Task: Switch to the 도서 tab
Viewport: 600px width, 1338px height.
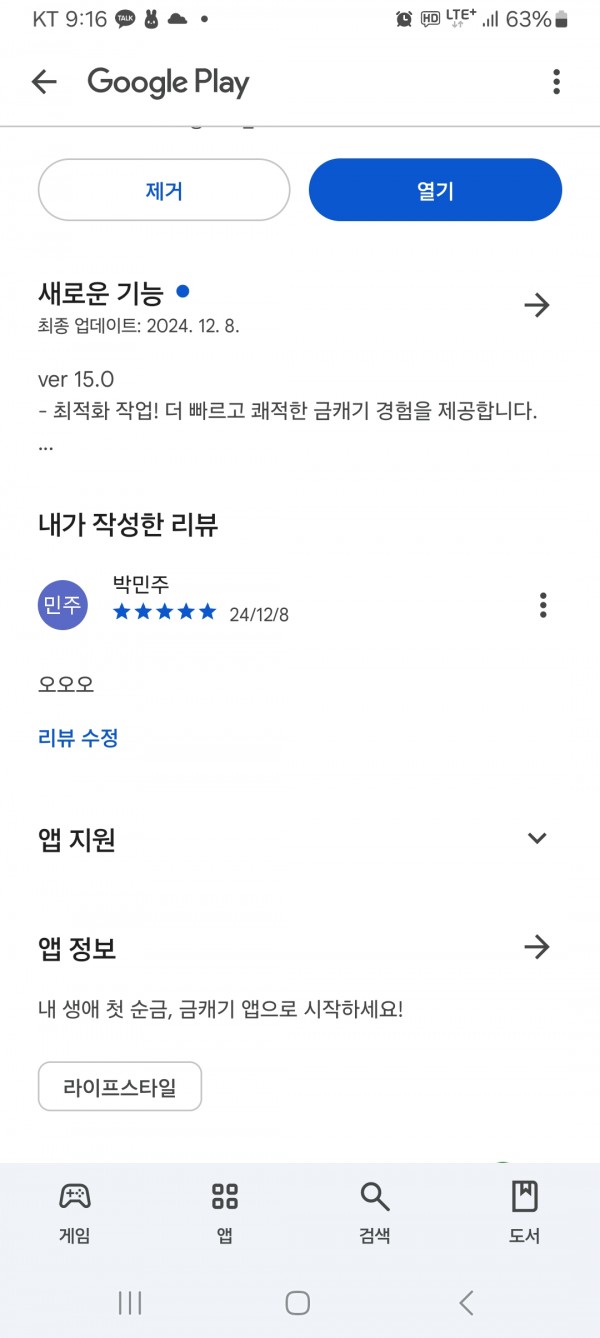Action: (x=524, y=1211)
